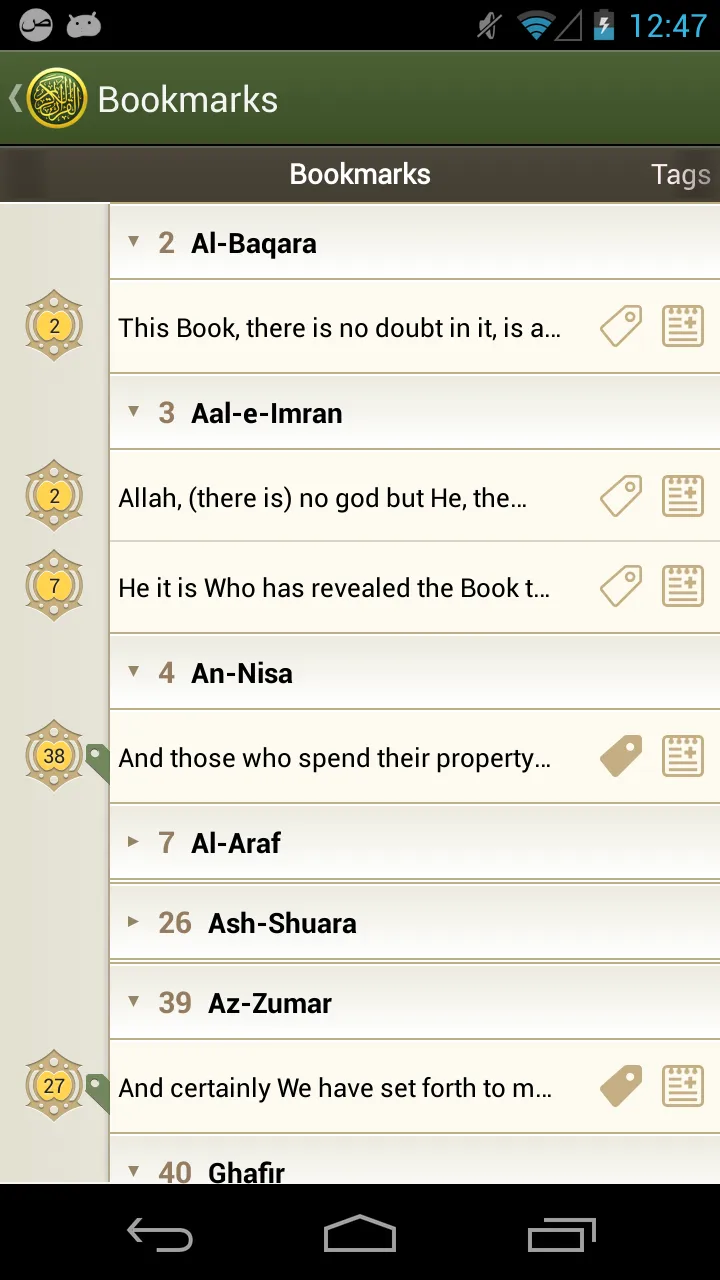Tap the back chevron in the header
Viewport: 720px width, 1280px height.
pyautogui.click(x=14, y=98)
